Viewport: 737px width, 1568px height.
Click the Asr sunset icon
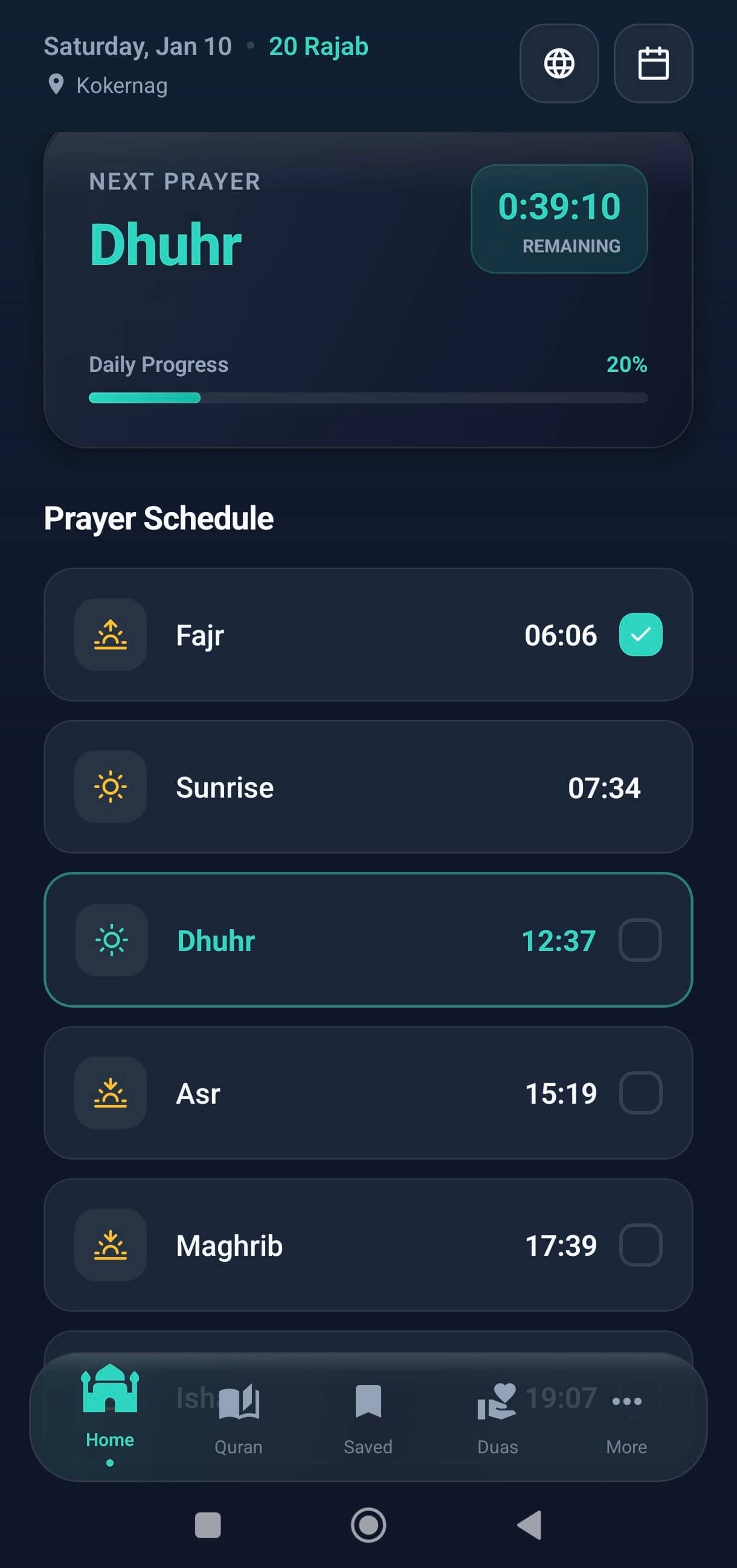[109, 1093]
